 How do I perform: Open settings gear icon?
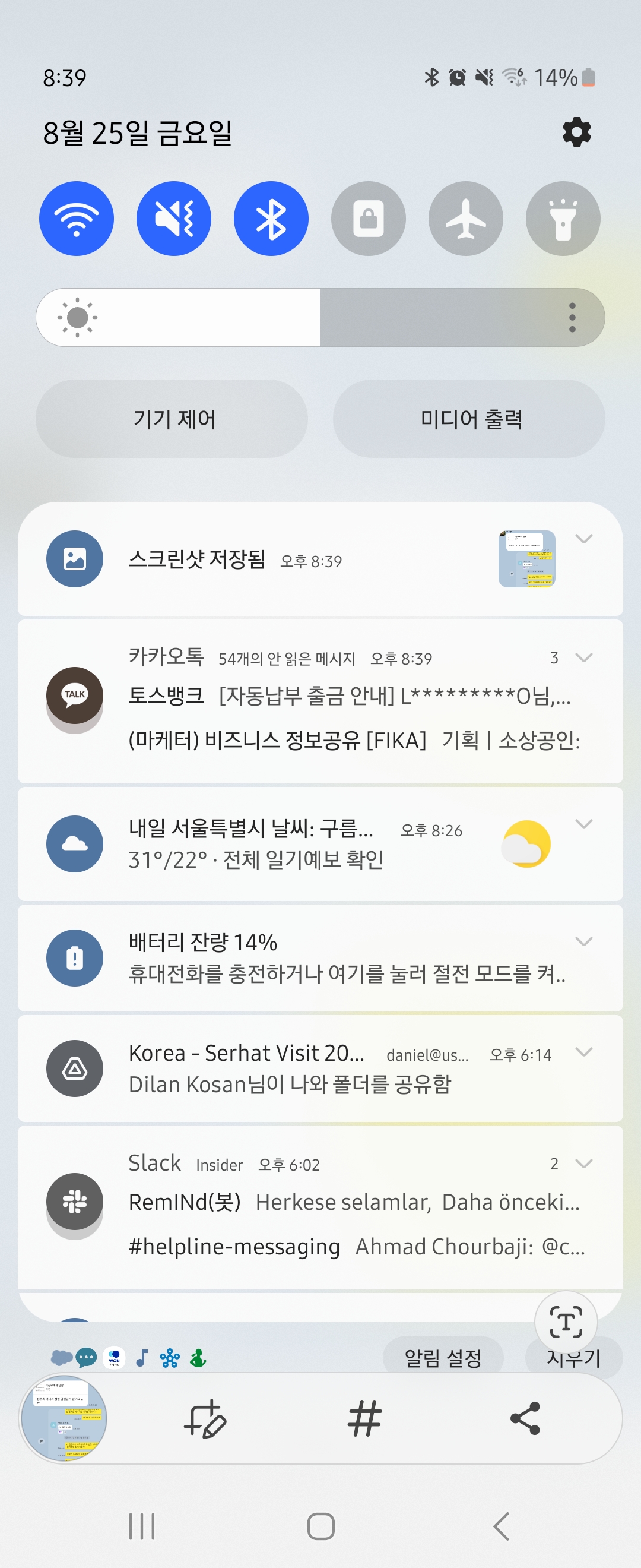point(576,132)
